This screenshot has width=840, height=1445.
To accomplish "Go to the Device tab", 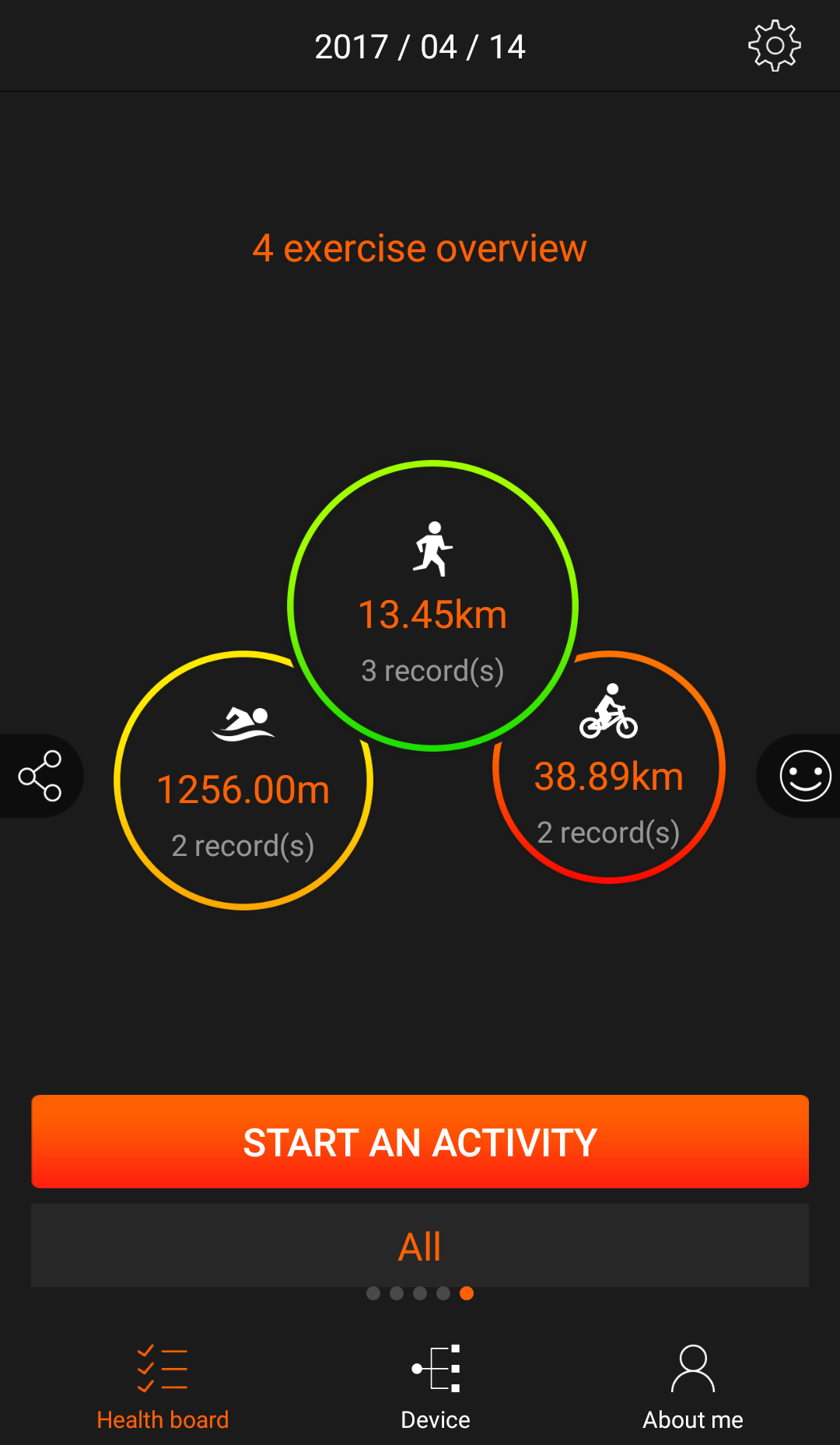I will click(436, 1387).
